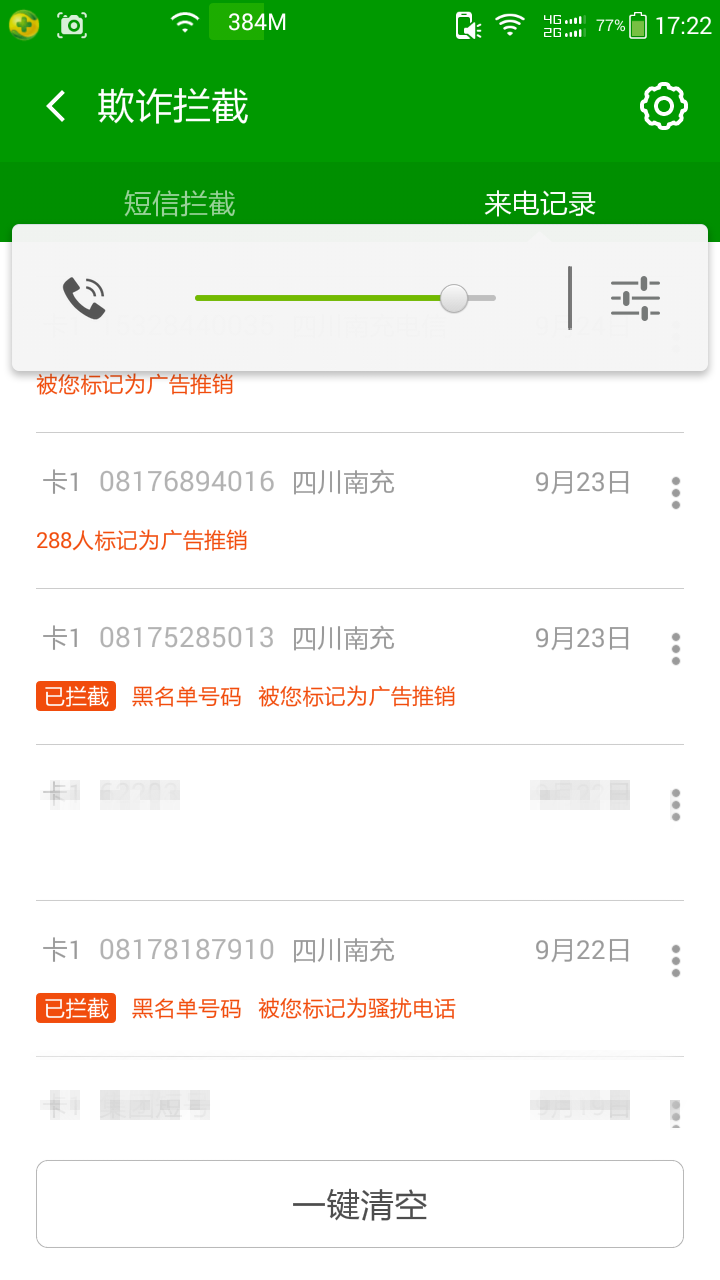Tap the call volume slider
The height and width of the screenshot is (1280, 720).
tap(345, 298)
